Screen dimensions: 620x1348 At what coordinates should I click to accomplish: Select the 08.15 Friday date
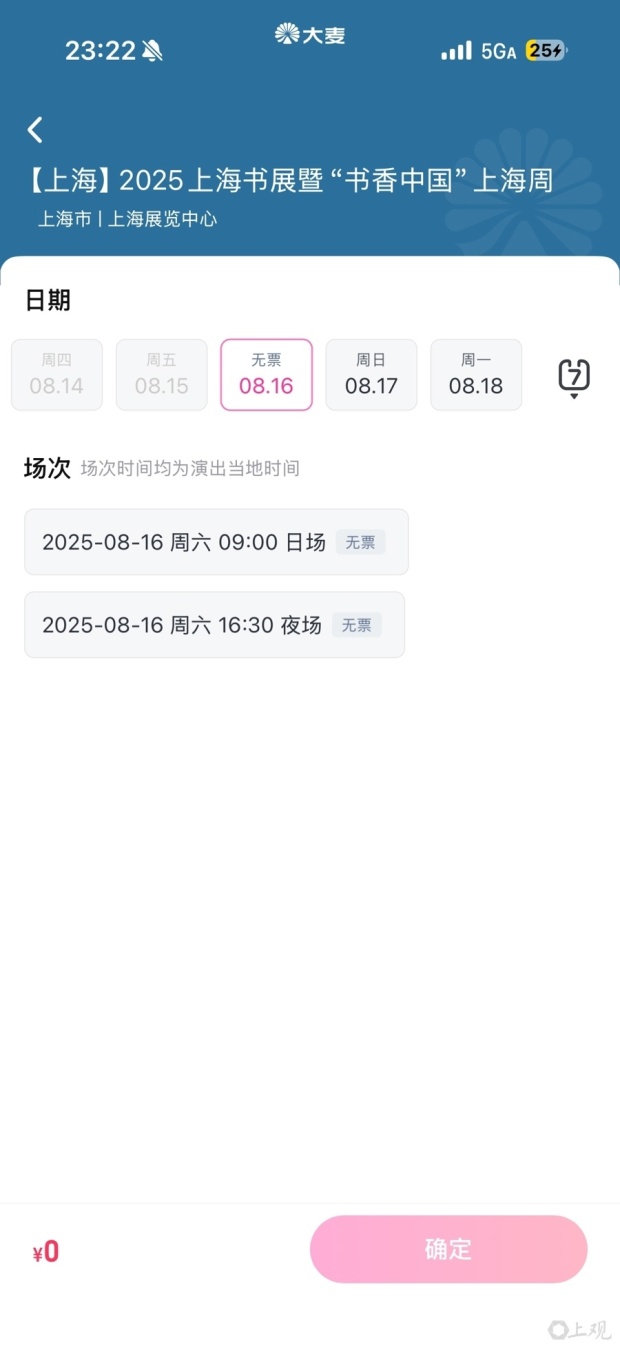coord(162,375)
